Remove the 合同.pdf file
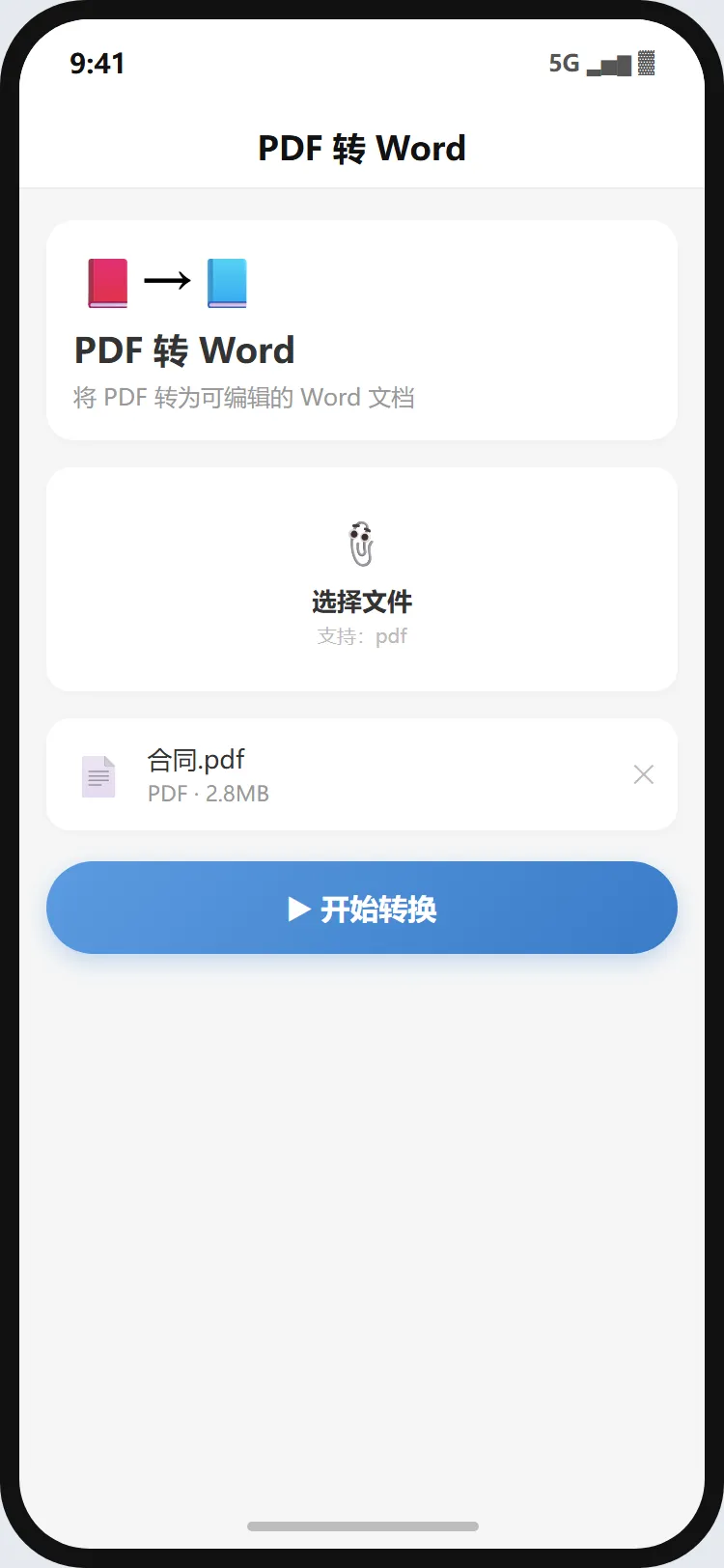724x1568 pixels. 644,774
